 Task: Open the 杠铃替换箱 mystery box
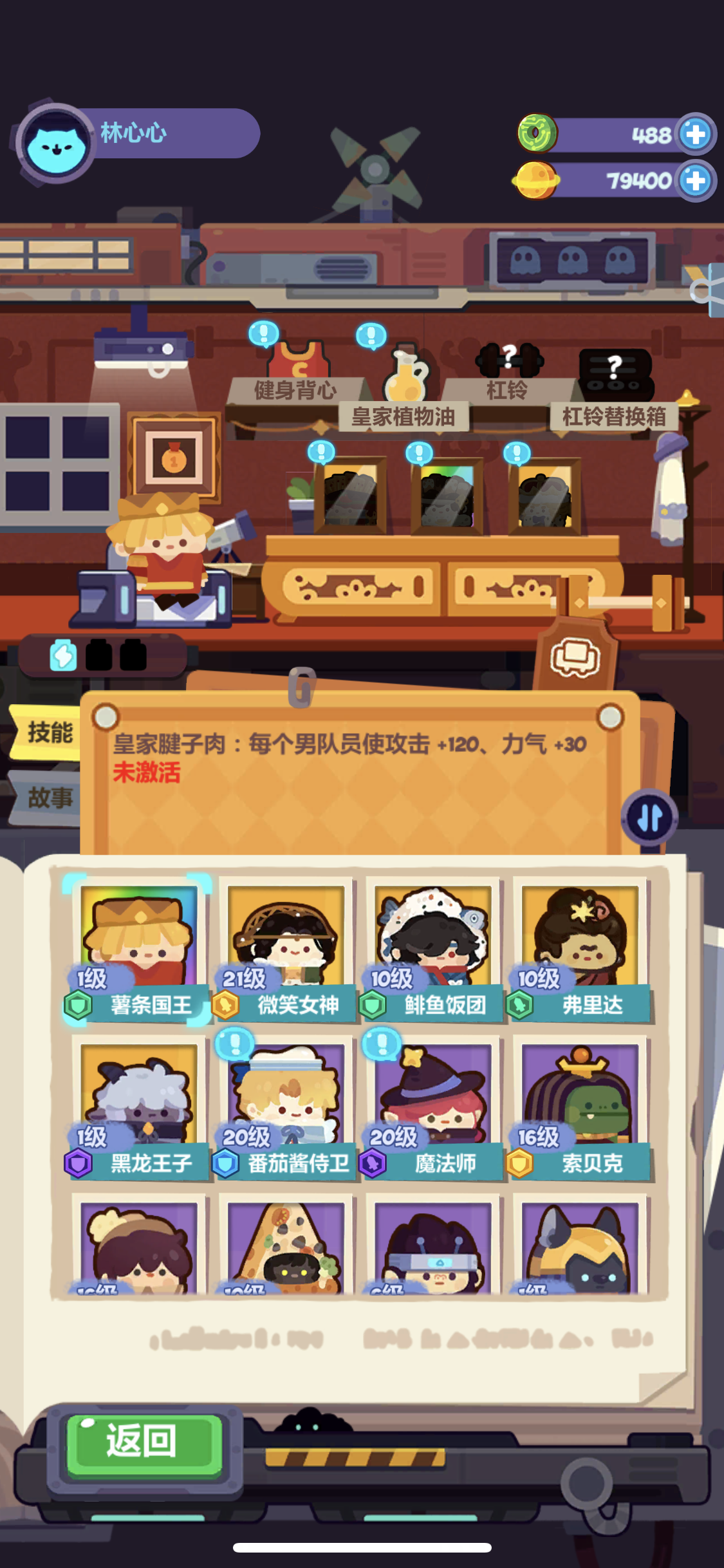pyautogui.click(x=615, y=373)
